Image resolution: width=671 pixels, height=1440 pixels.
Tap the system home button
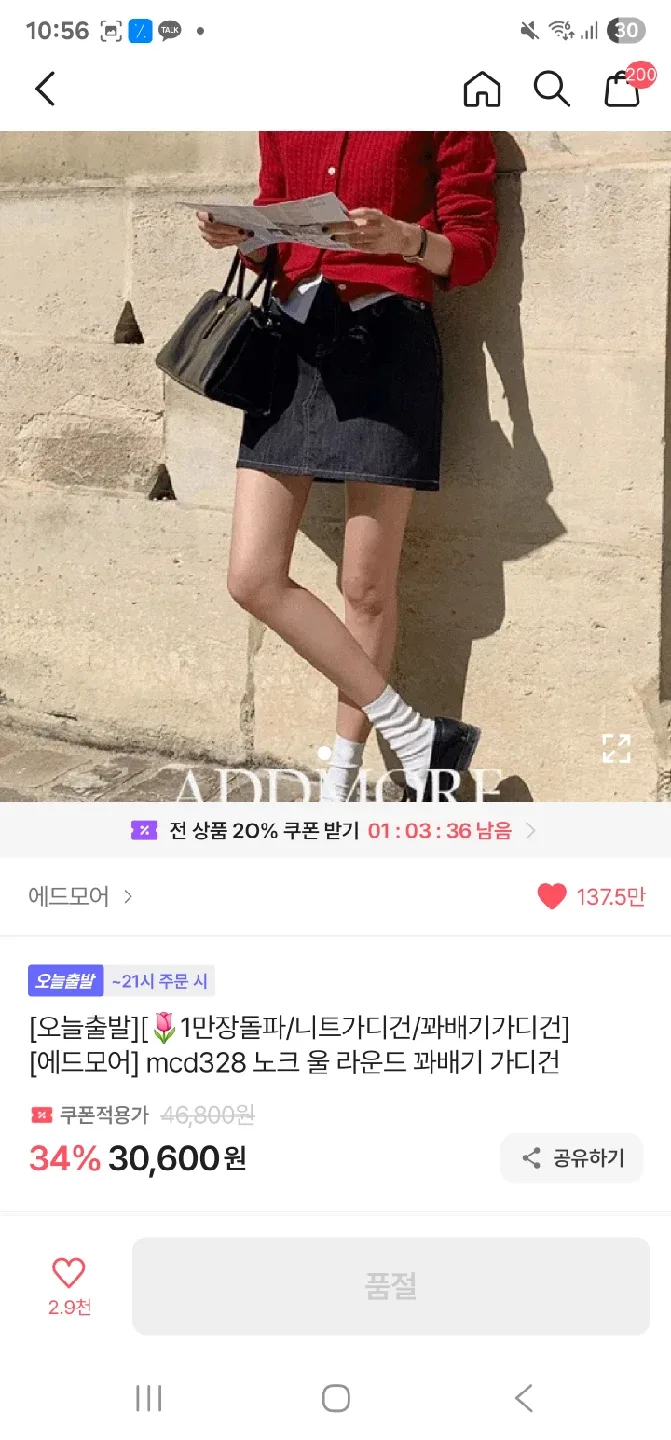[336, 1398]
